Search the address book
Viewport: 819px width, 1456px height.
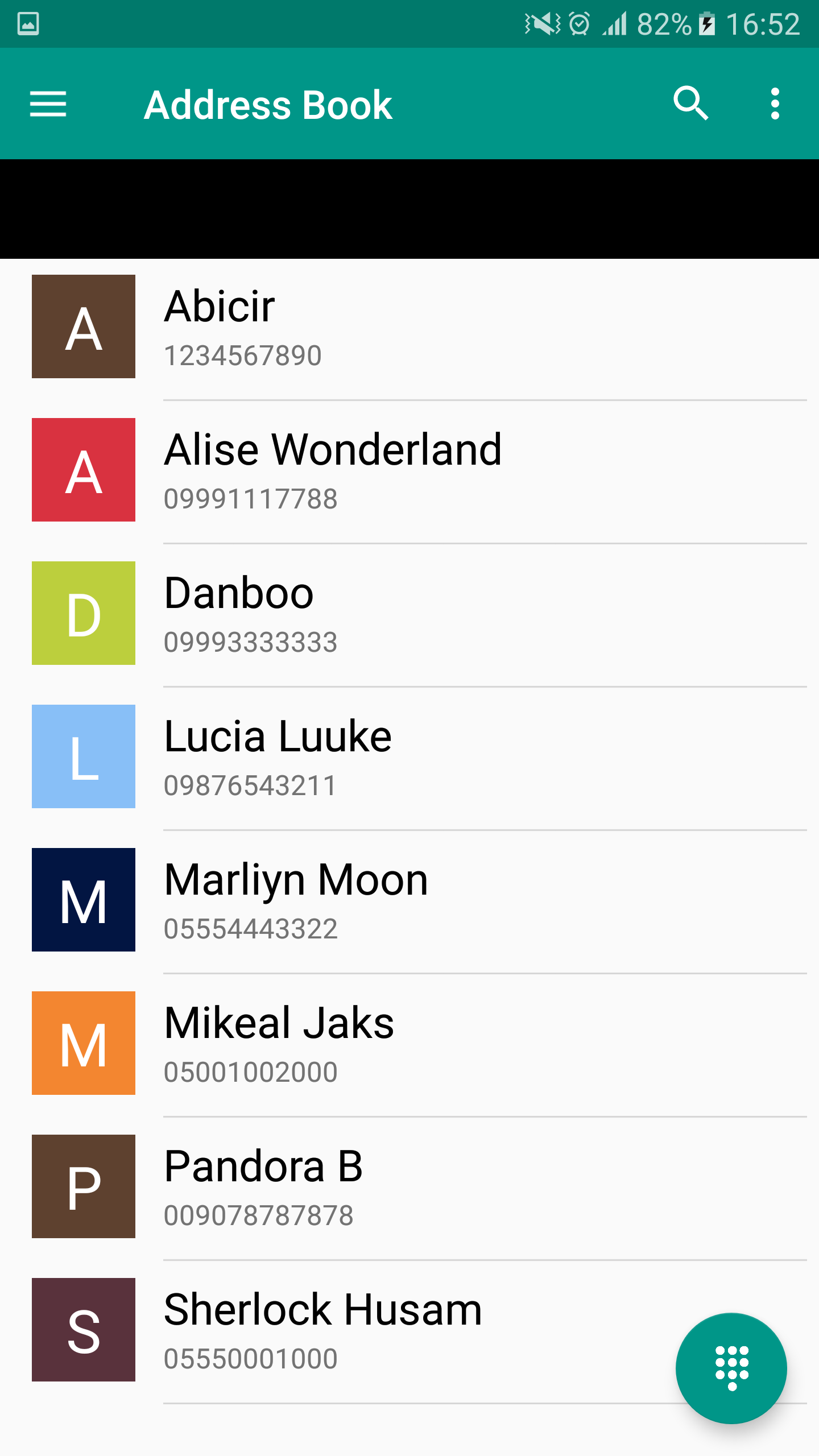[x=690, y=104]
